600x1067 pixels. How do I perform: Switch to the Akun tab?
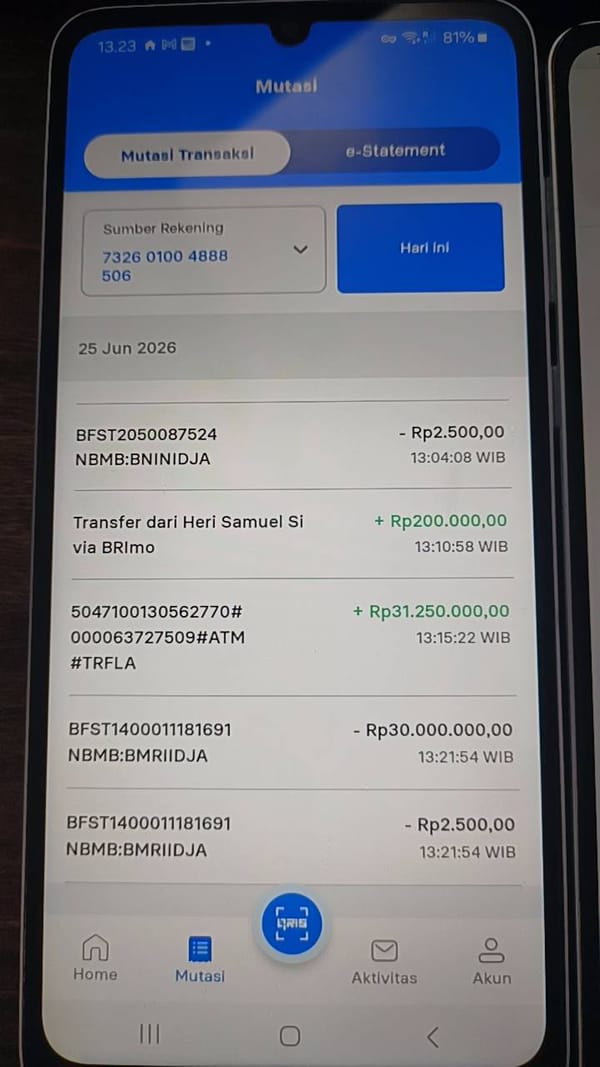click(492, 962)
